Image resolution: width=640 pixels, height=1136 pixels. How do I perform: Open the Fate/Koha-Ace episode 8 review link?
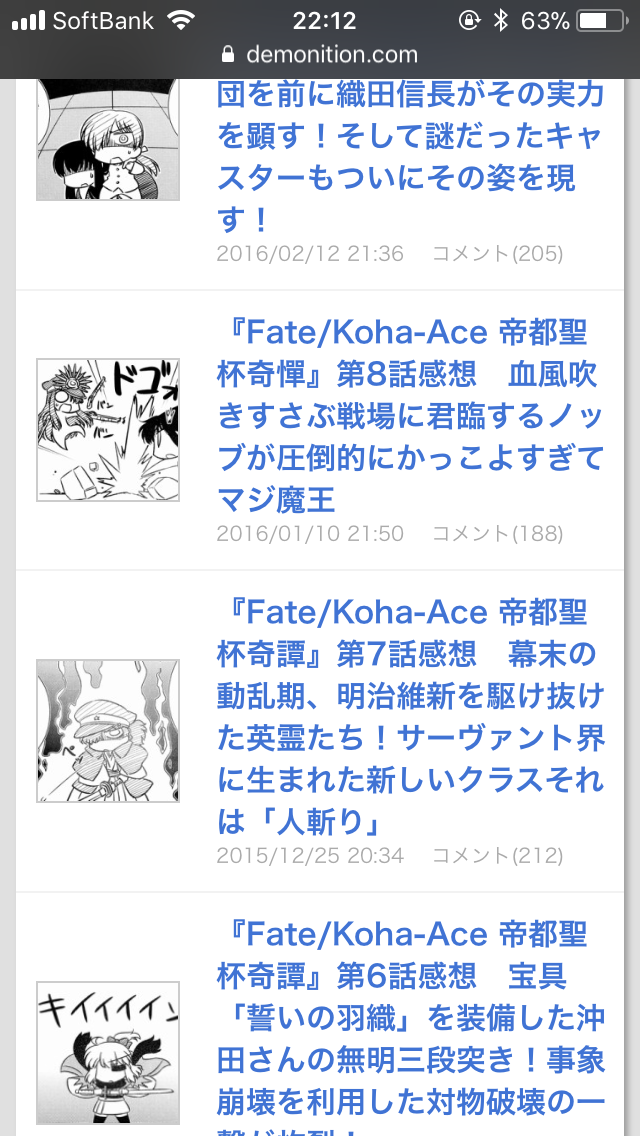tap(410, 415)
